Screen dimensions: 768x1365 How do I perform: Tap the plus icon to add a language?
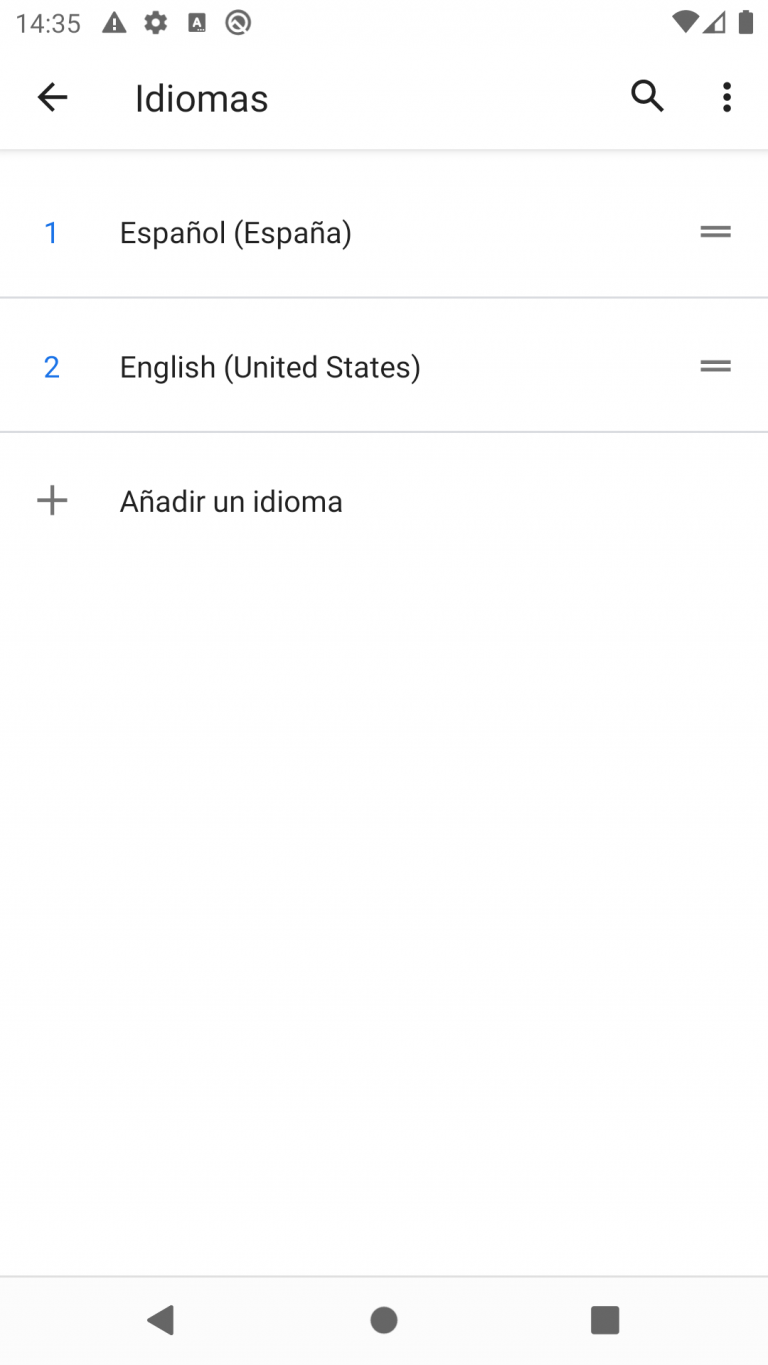point(52,500)
